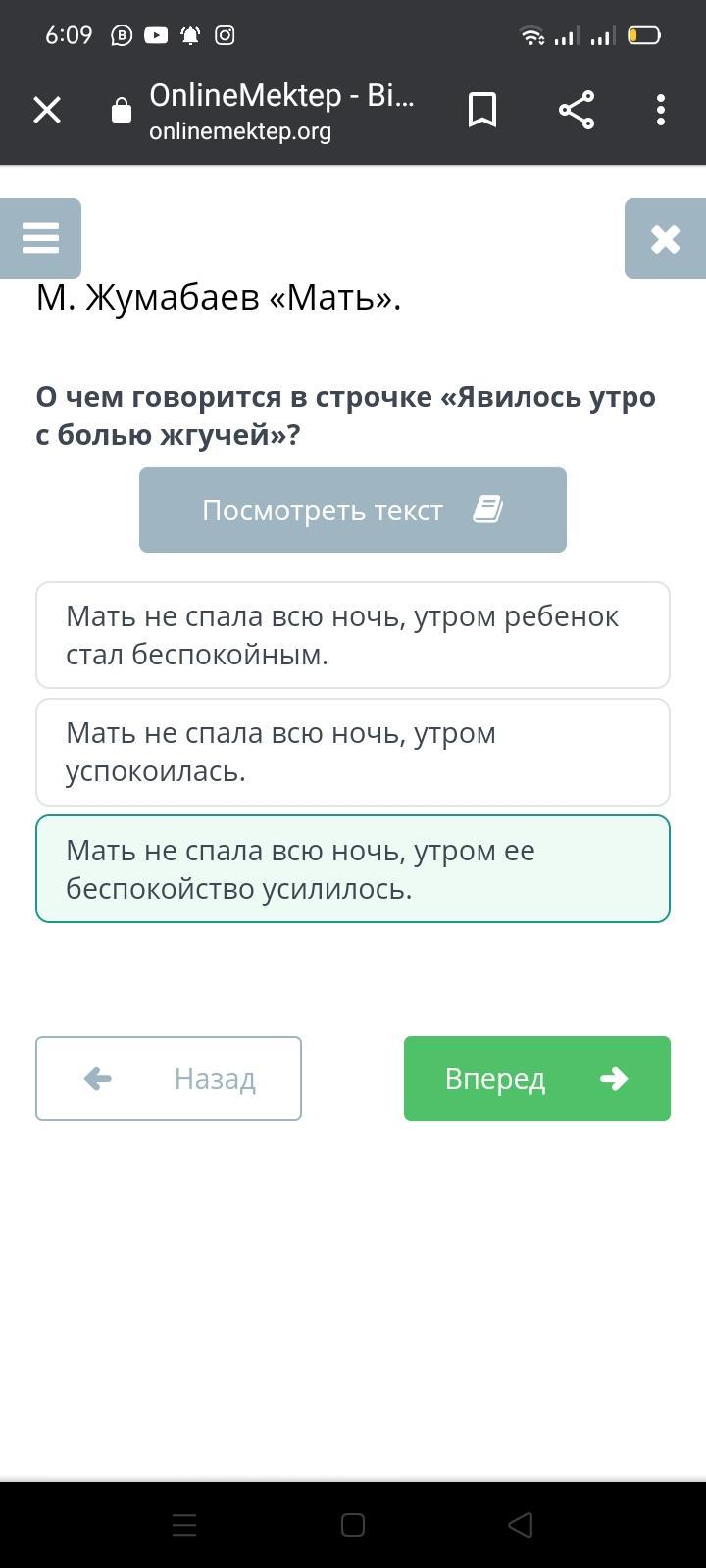
Task: Select answer ending with ребенок стал беспокойным
Action: (353, 635)
